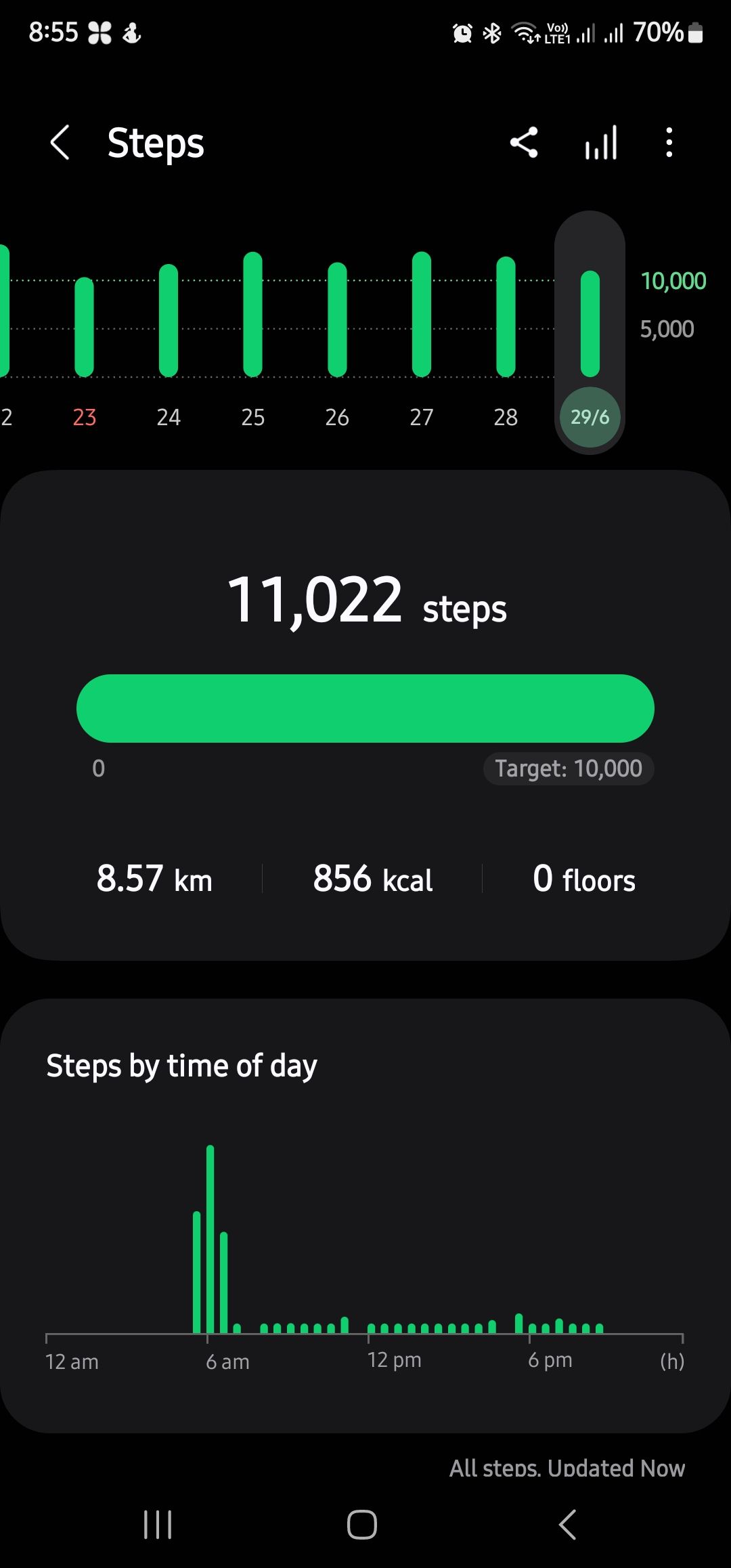The height and width of the screenshot is (1568, 731).
Task: Open the more options menu
Action: tap(669, 142)
